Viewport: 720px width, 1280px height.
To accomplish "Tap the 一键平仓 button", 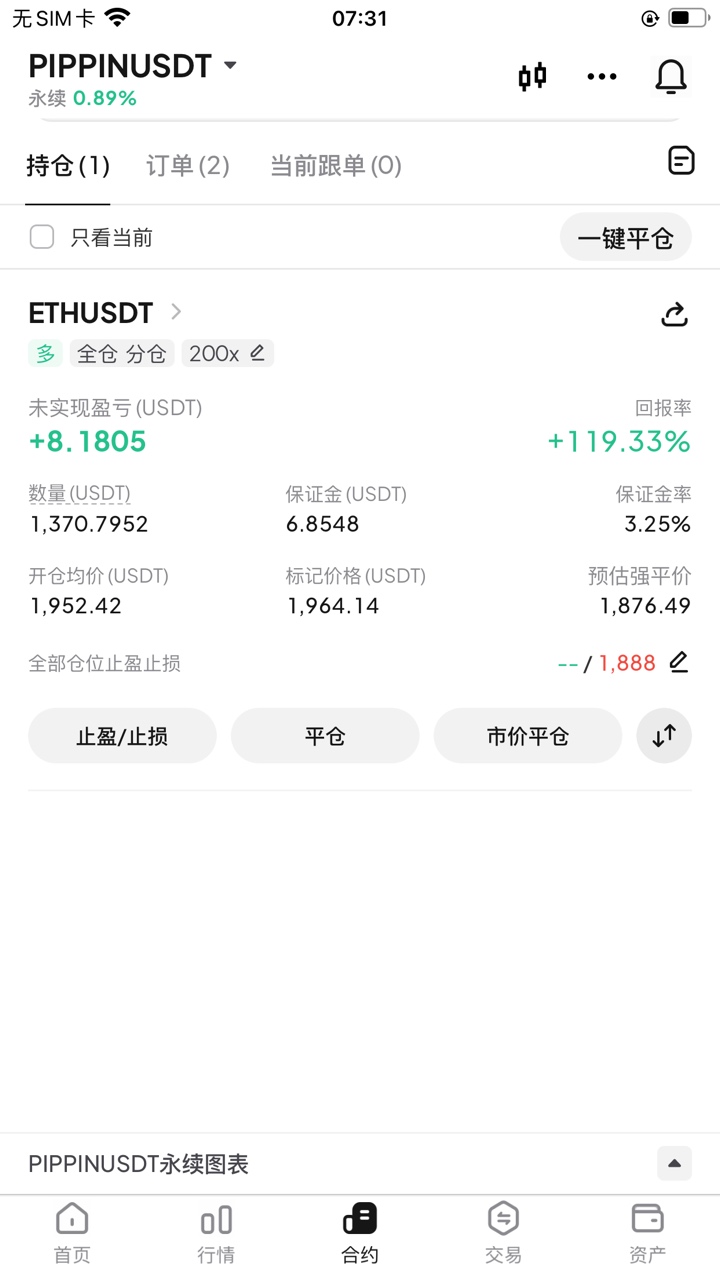I will click(625, 238).
